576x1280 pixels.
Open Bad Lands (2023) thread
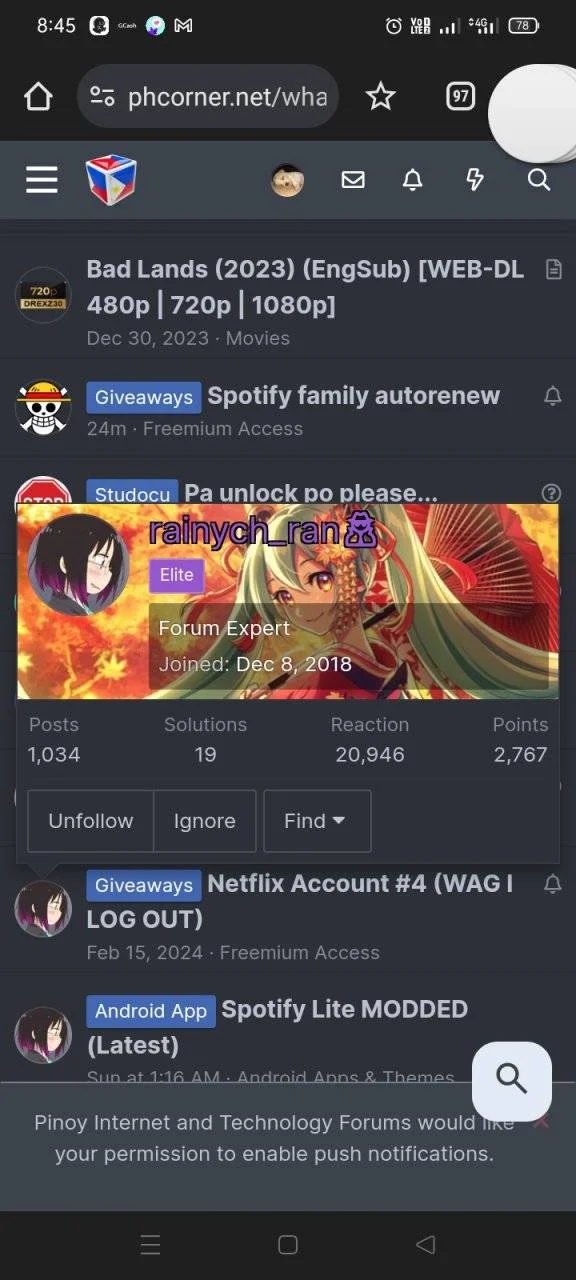306,287
